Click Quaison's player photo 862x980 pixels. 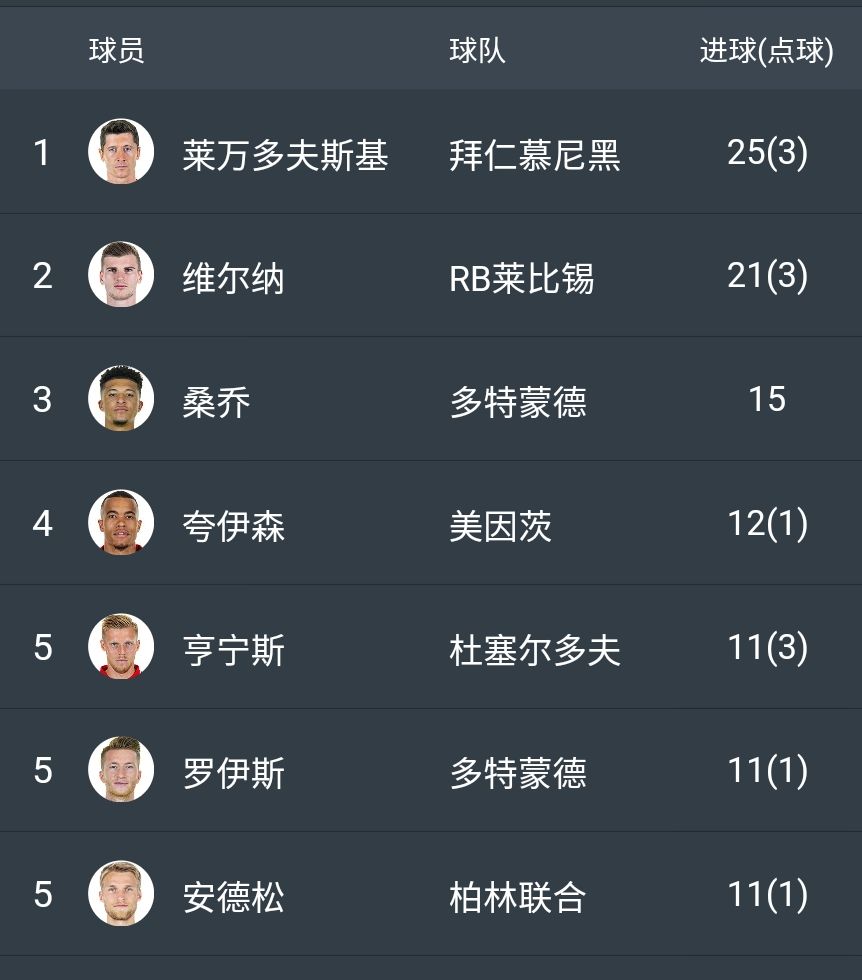(x=122, y=522)
